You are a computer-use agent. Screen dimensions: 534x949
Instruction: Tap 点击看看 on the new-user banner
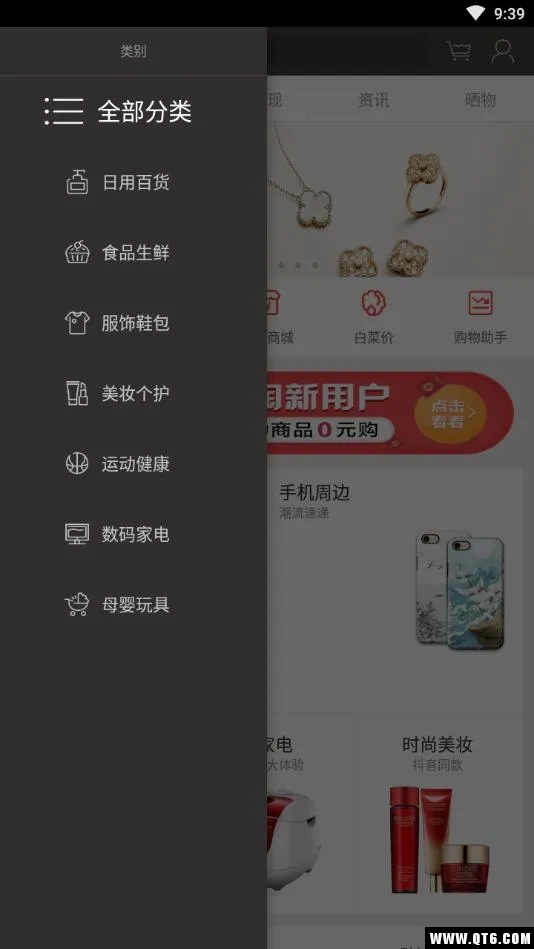coord(450,414)
